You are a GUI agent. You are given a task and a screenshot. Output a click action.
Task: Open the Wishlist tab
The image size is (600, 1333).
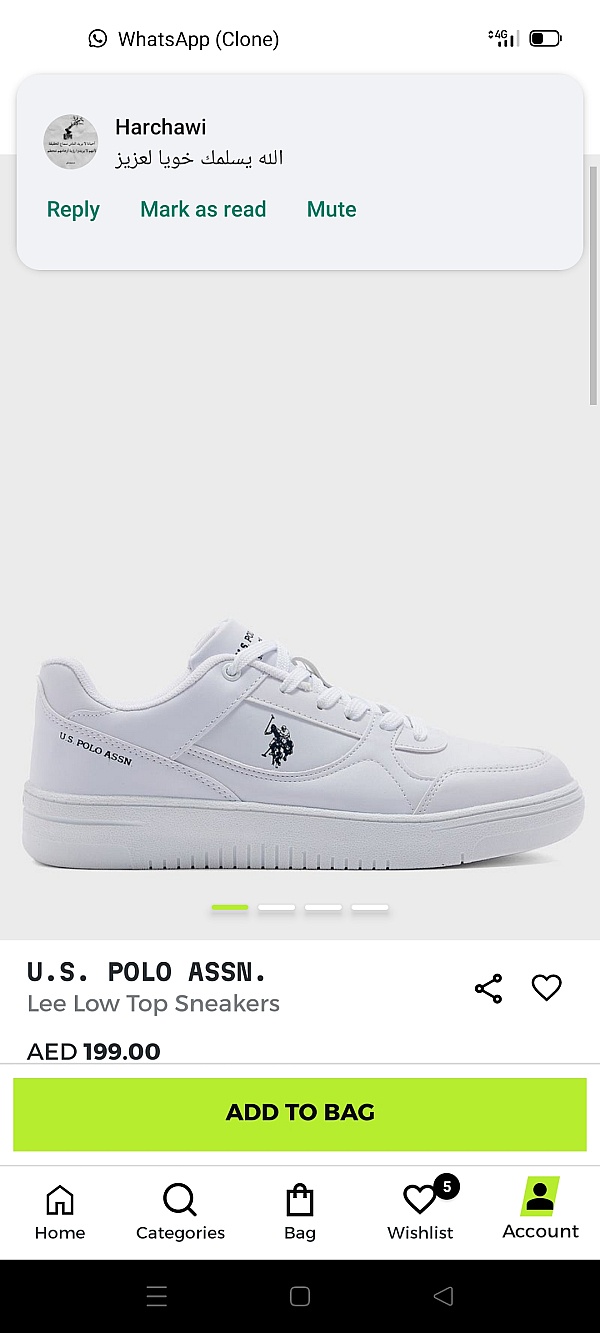coord(420,1211)
